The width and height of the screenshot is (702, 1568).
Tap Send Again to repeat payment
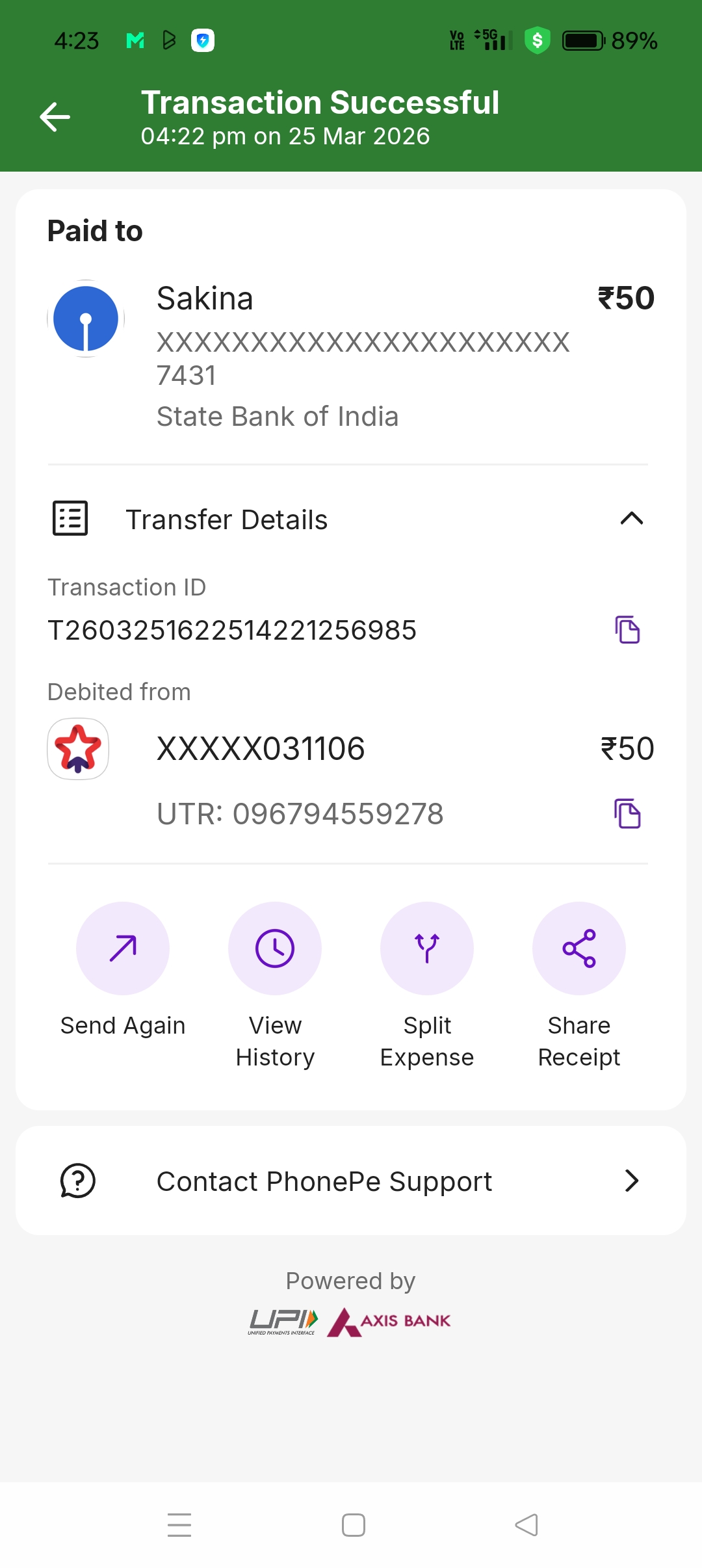(123, 948)
